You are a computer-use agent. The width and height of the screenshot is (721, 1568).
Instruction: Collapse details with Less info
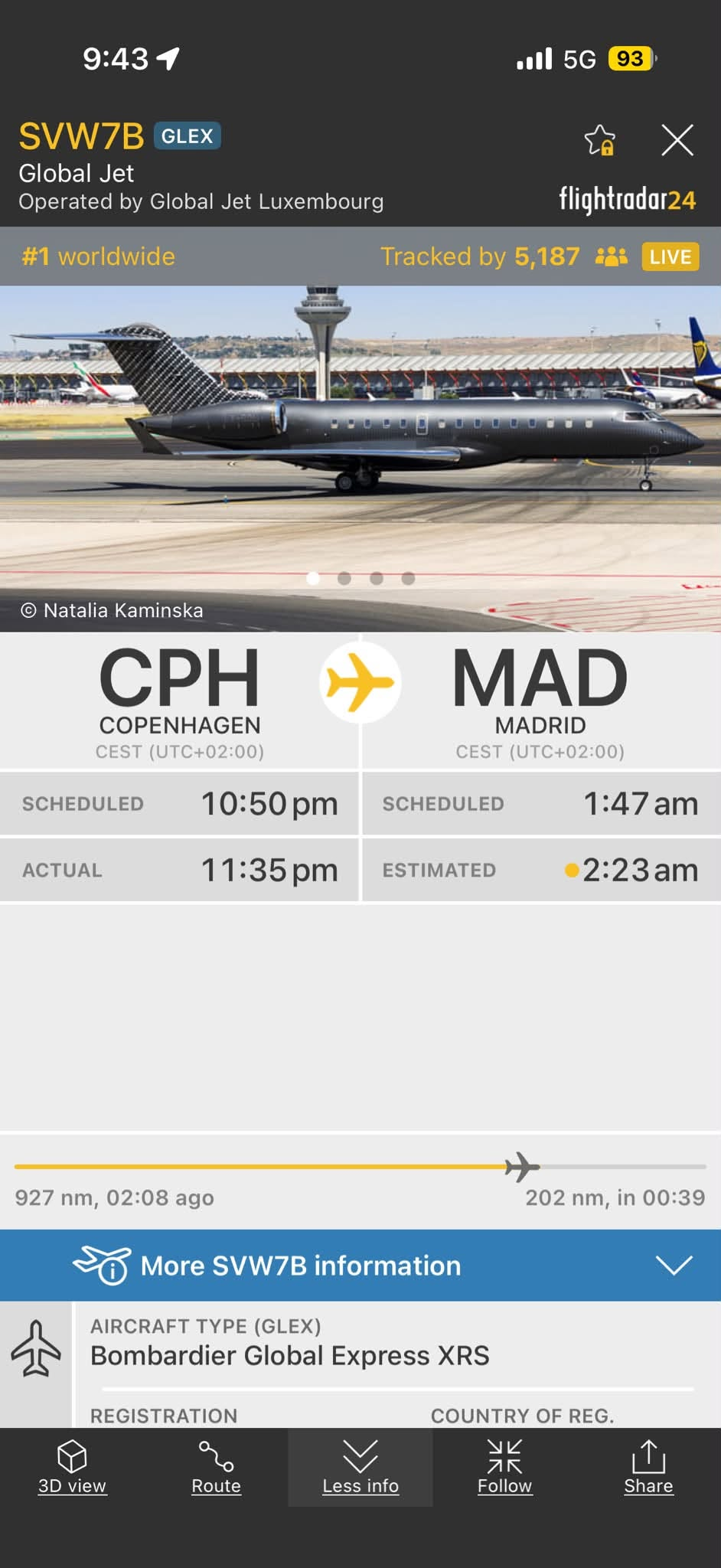click(360, 1468)
